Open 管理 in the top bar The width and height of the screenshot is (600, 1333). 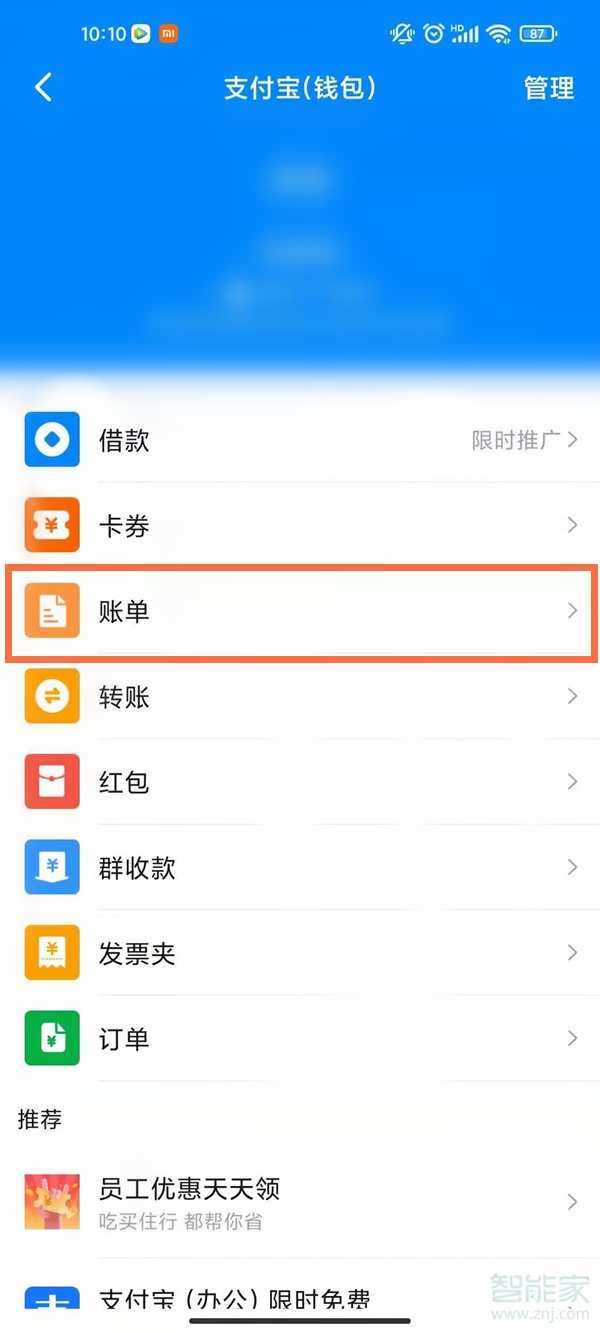coord(549,88)
